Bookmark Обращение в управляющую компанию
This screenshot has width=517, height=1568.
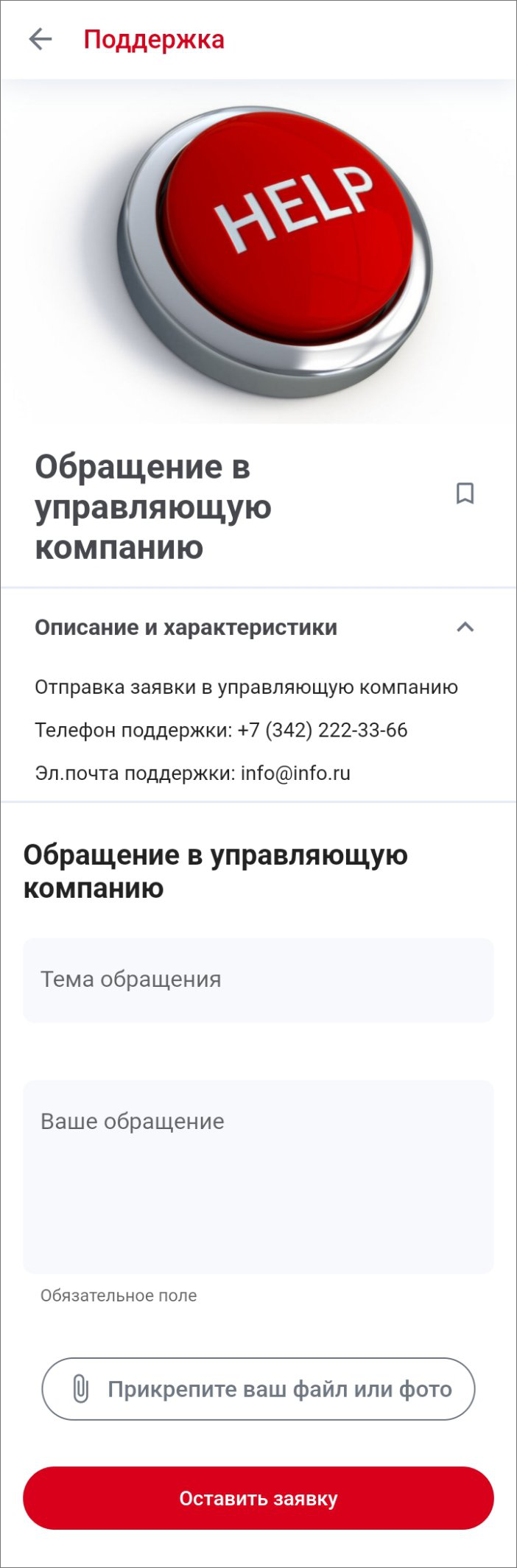click(x=465, y=493)
